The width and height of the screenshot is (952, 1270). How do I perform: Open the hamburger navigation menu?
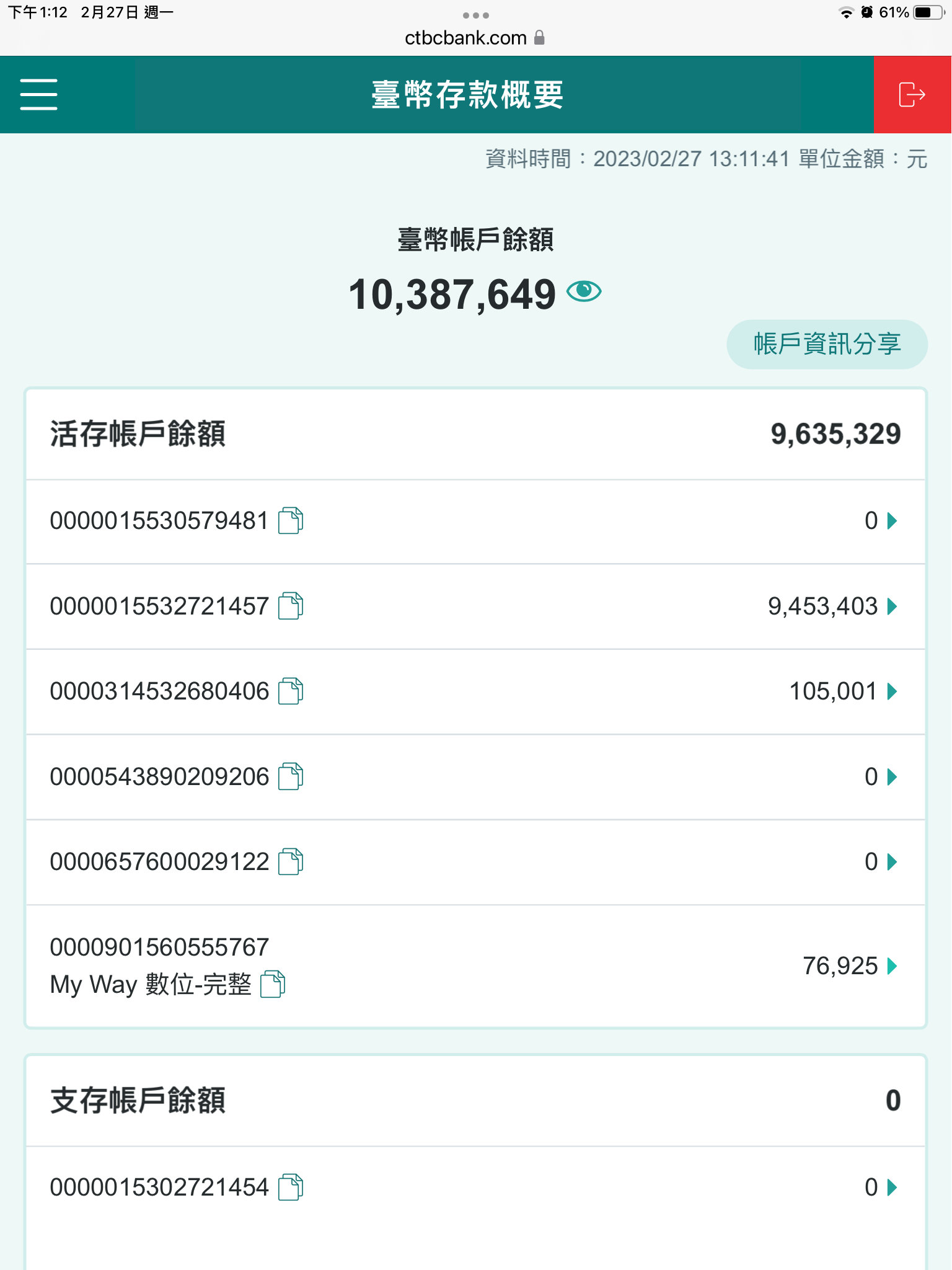[38, 94]
